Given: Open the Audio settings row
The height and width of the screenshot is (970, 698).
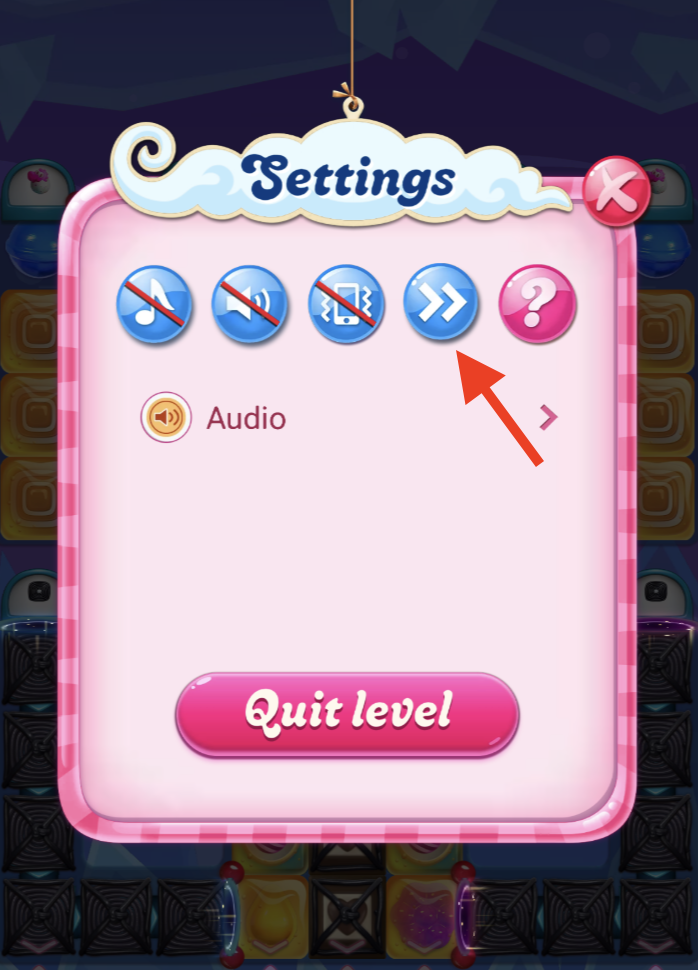Looking at the screenshot, I should (x=348, y=418).
